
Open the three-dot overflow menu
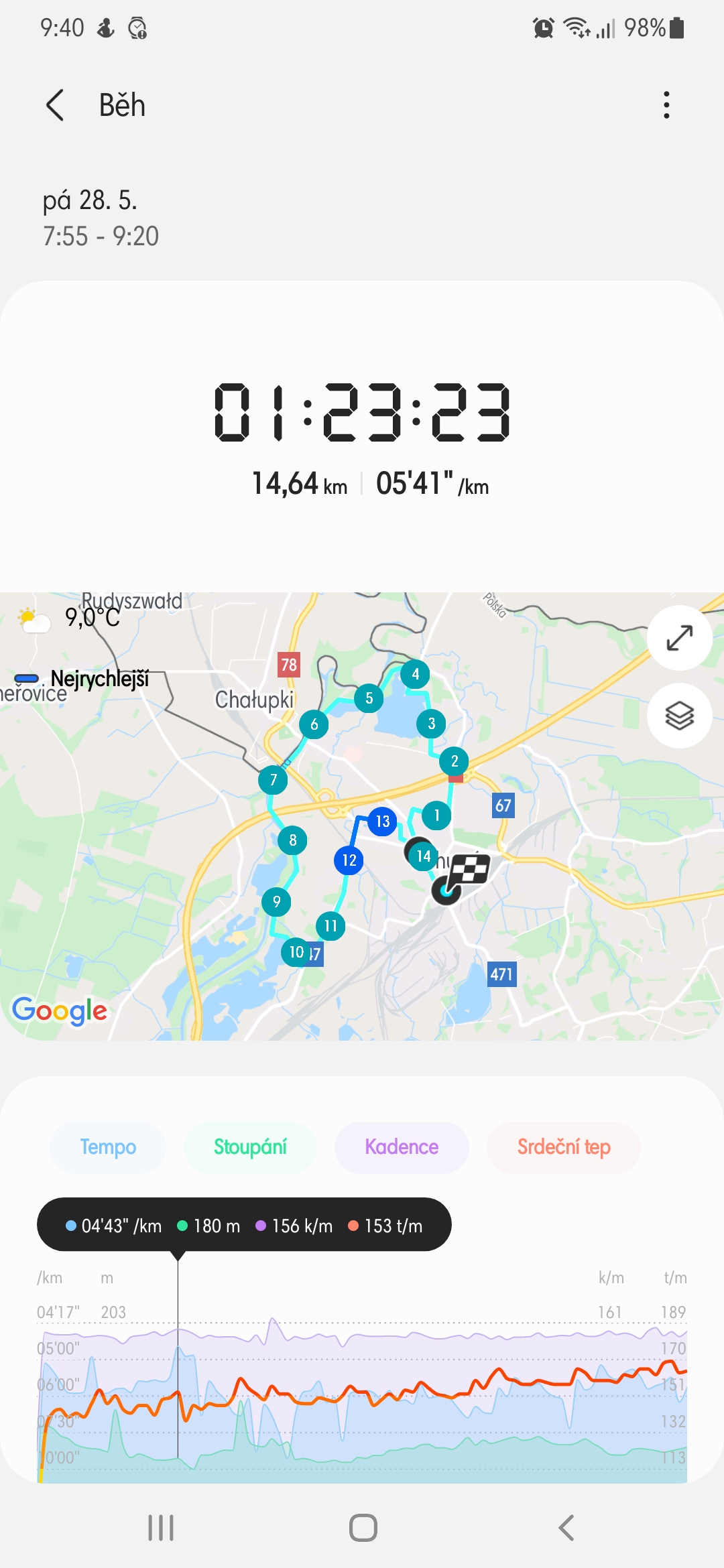pos(666,105)
